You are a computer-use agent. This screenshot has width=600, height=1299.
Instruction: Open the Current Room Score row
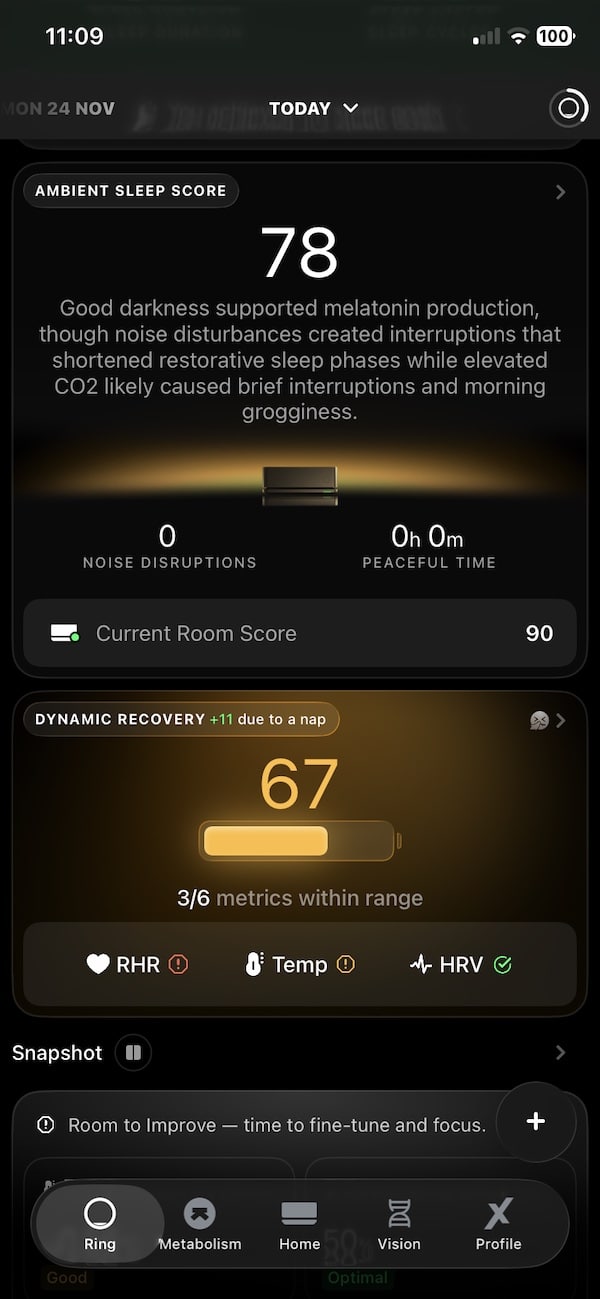pos(300,633)
